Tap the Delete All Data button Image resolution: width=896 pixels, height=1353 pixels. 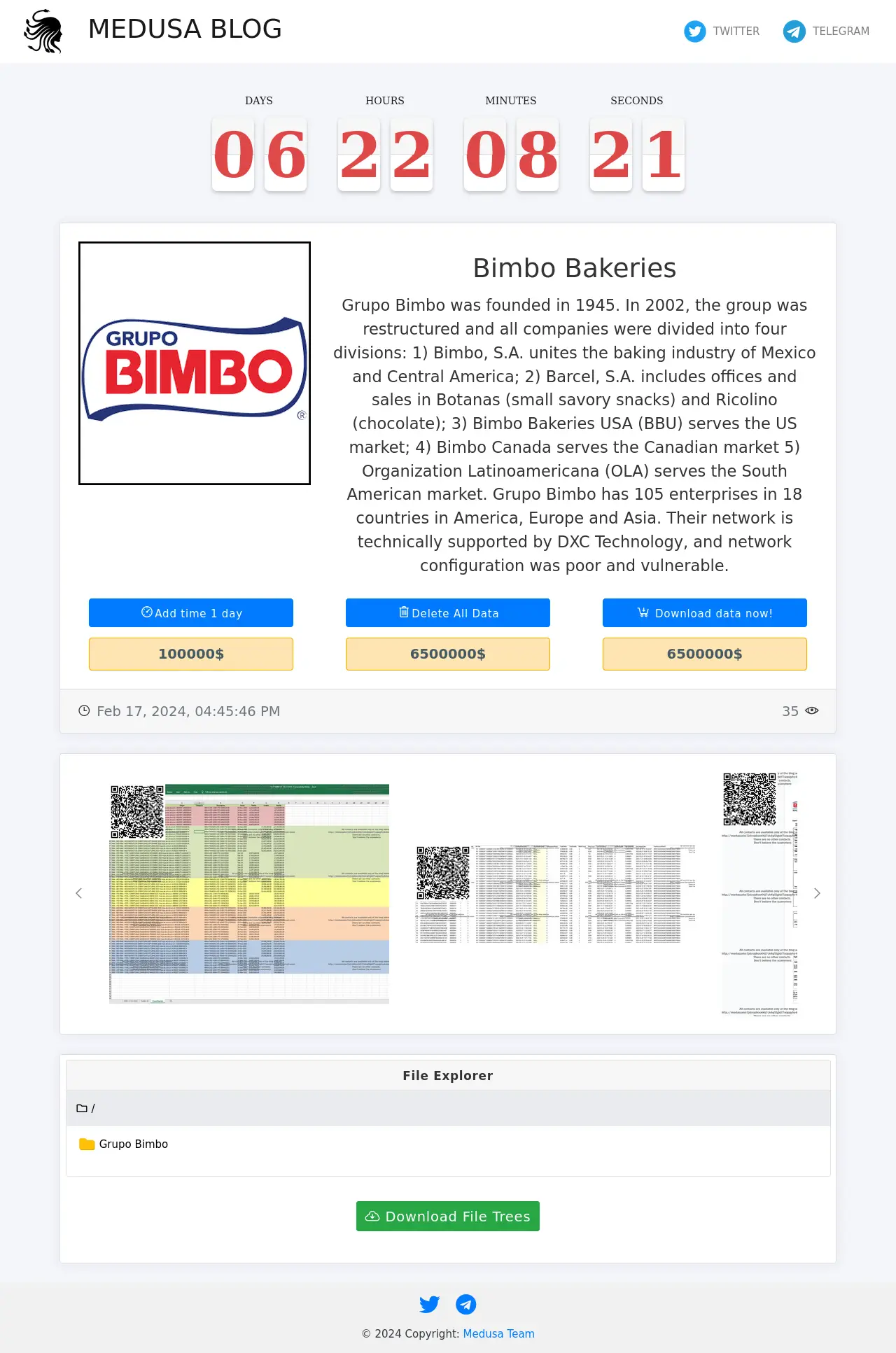pyautogui.click(x=448, y=613)
